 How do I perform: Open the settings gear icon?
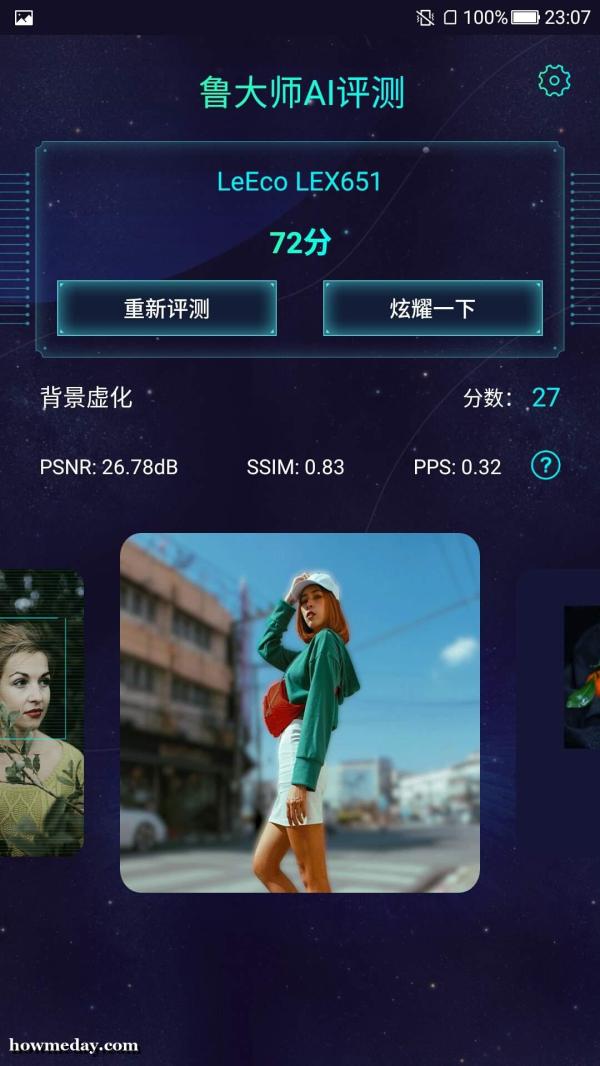coord(553,81)
